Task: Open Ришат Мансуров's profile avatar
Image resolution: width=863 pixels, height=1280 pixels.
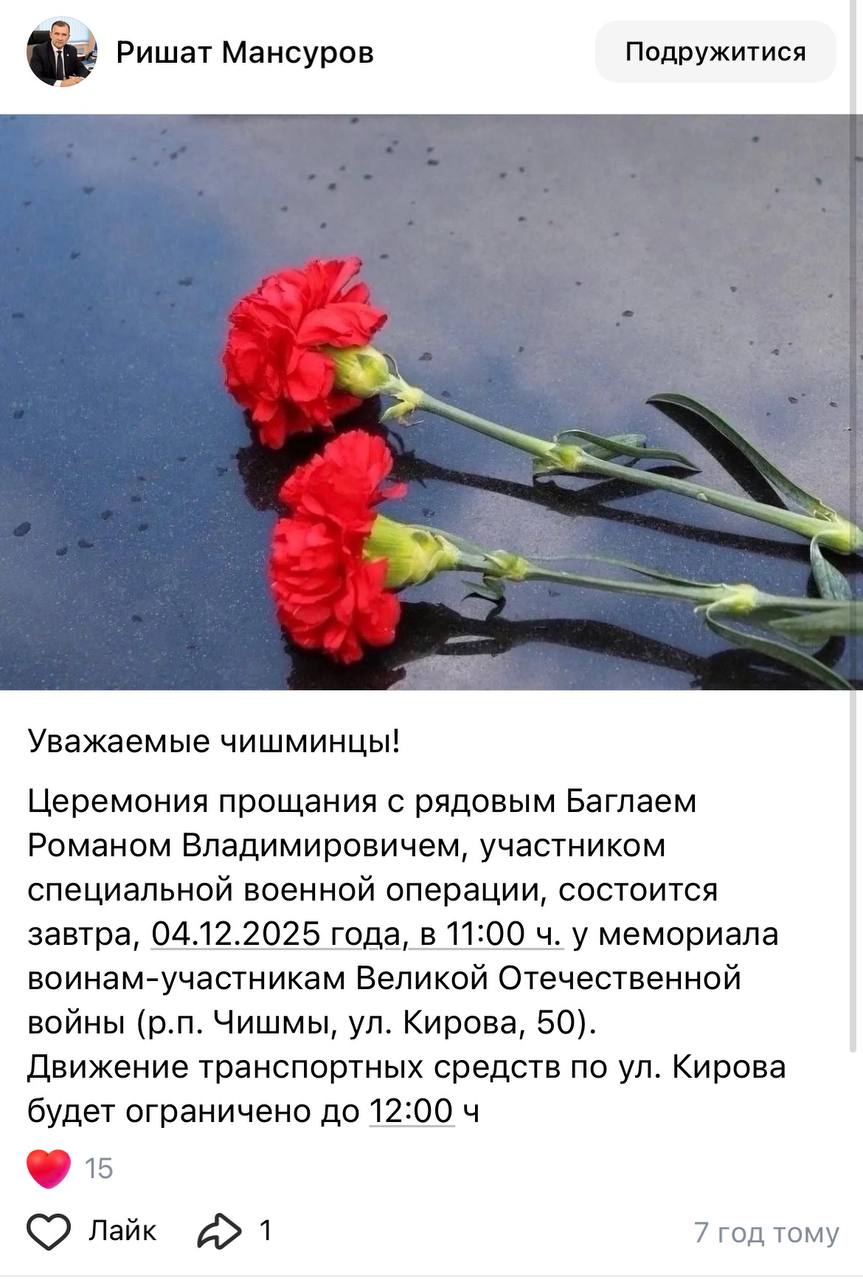Action: pos(61,52)
